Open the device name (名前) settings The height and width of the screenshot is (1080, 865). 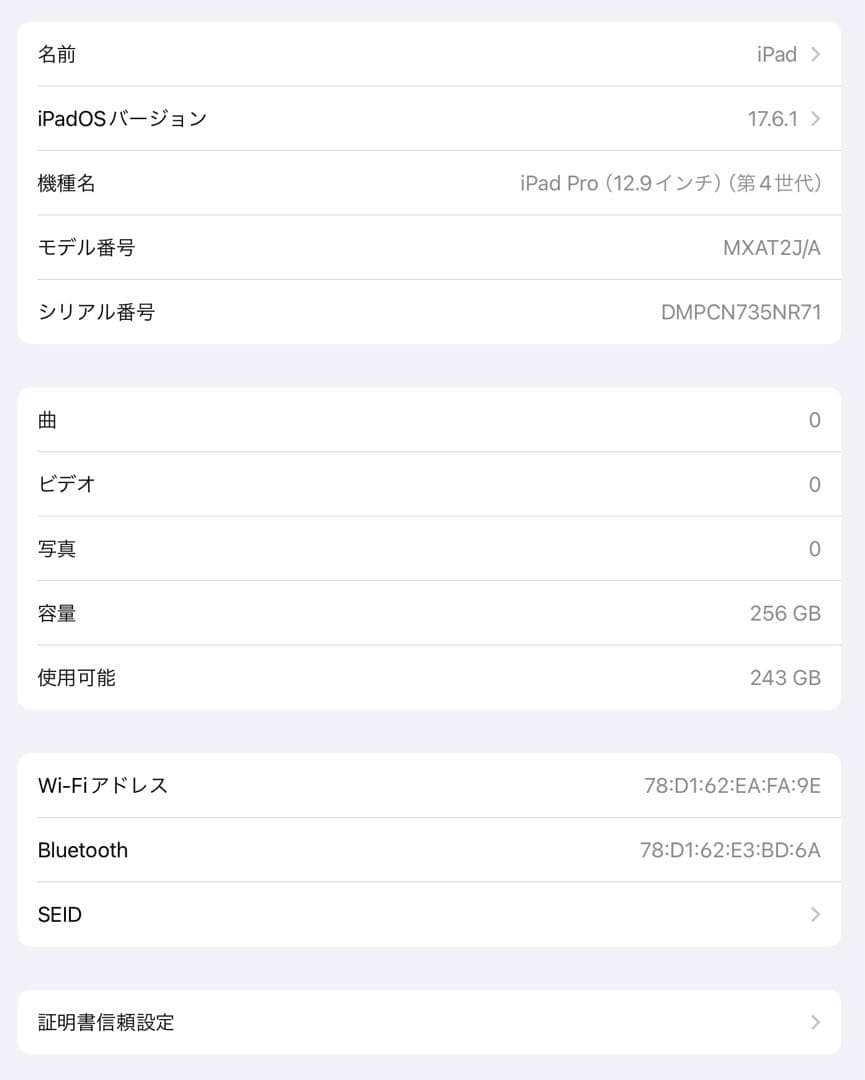[430, 54]
